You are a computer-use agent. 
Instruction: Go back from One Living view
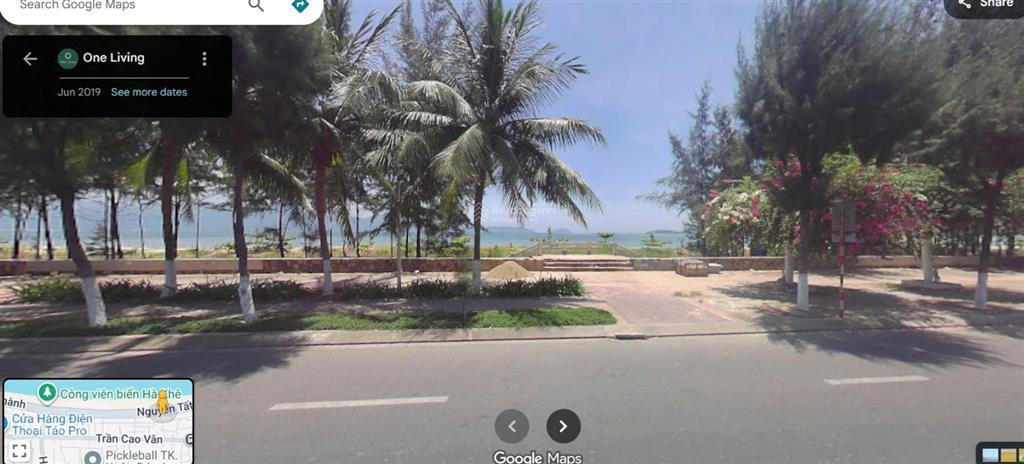30,59
